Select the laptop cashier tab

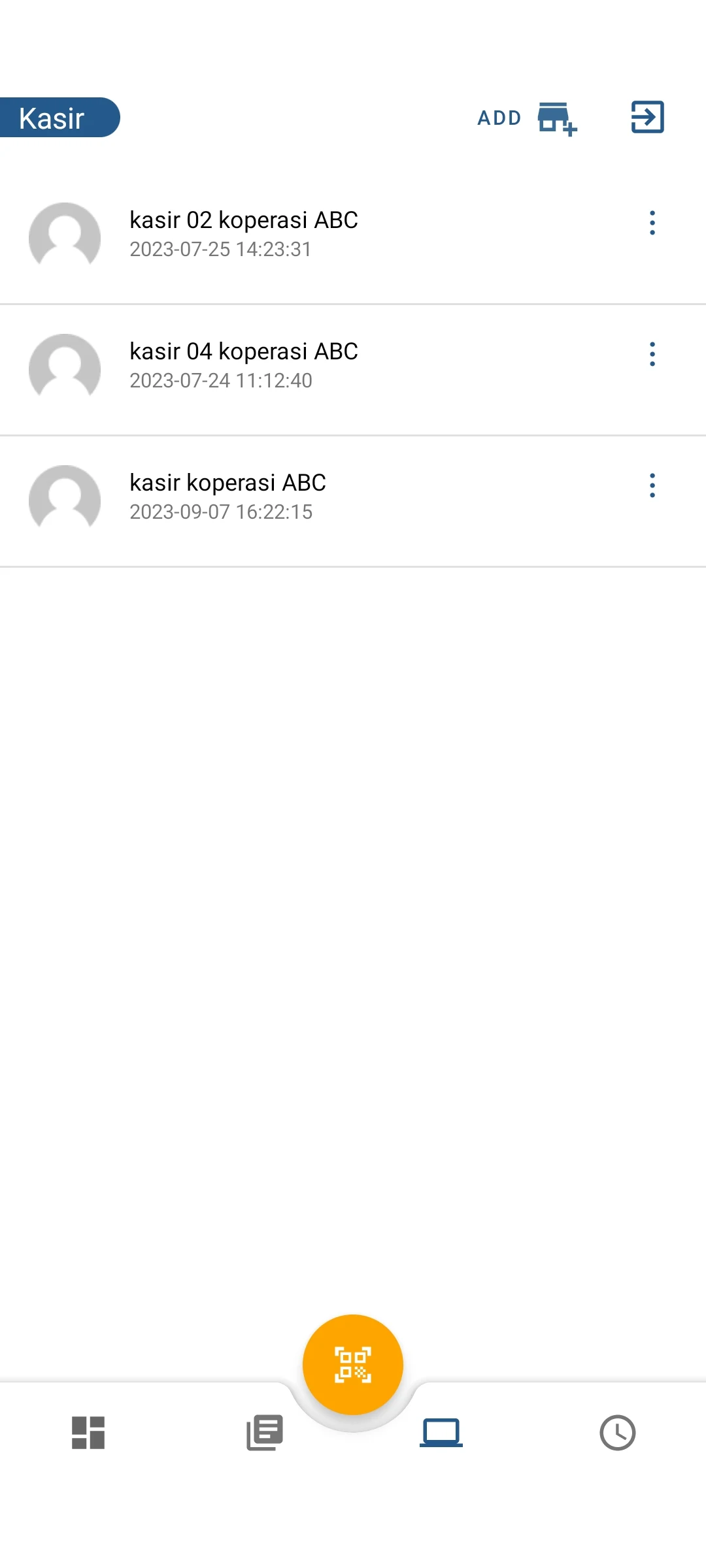tap(441, 1433)
